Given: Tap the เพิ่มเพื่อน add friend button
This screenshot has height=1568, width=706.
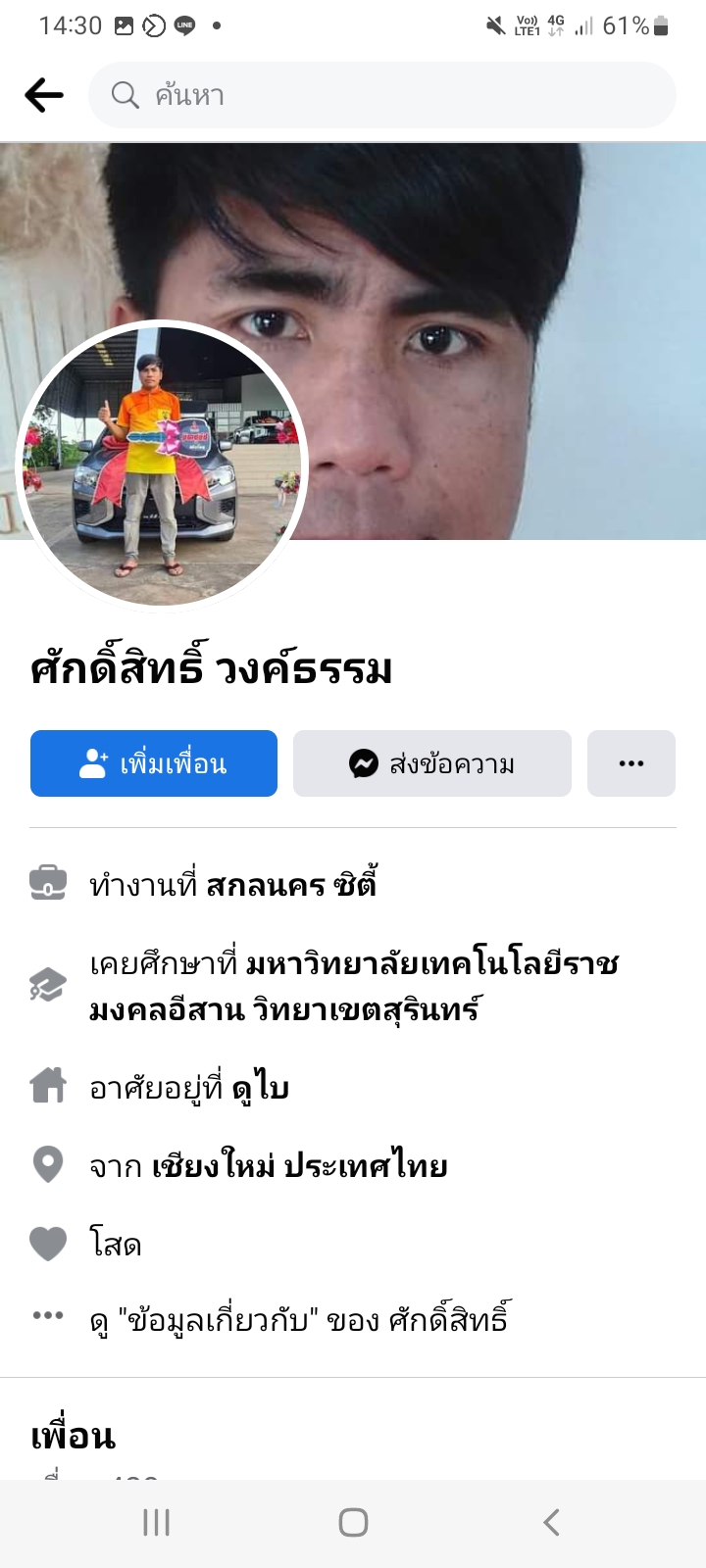Looking at the screenshot, I should tap(154, 763).
